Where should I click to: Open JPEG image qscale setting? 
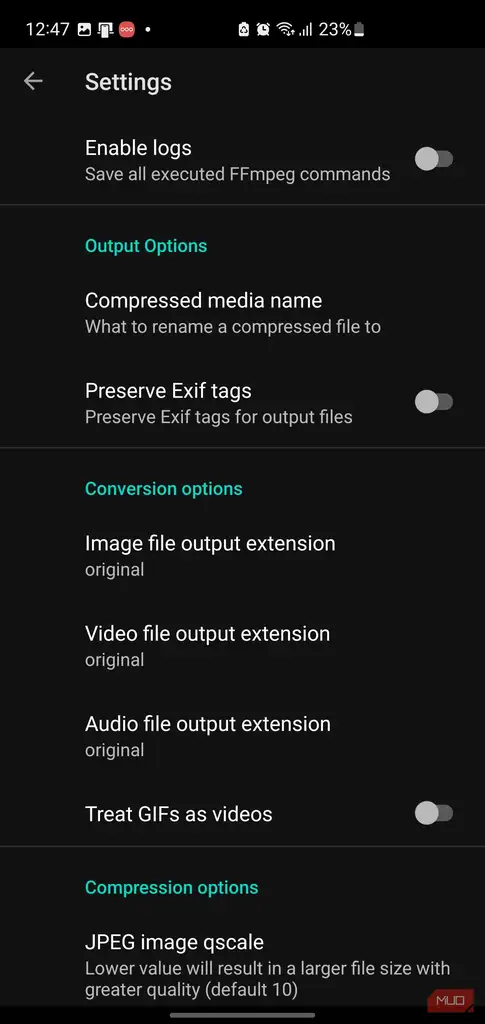pyautogui.click(x=242, y=965)
